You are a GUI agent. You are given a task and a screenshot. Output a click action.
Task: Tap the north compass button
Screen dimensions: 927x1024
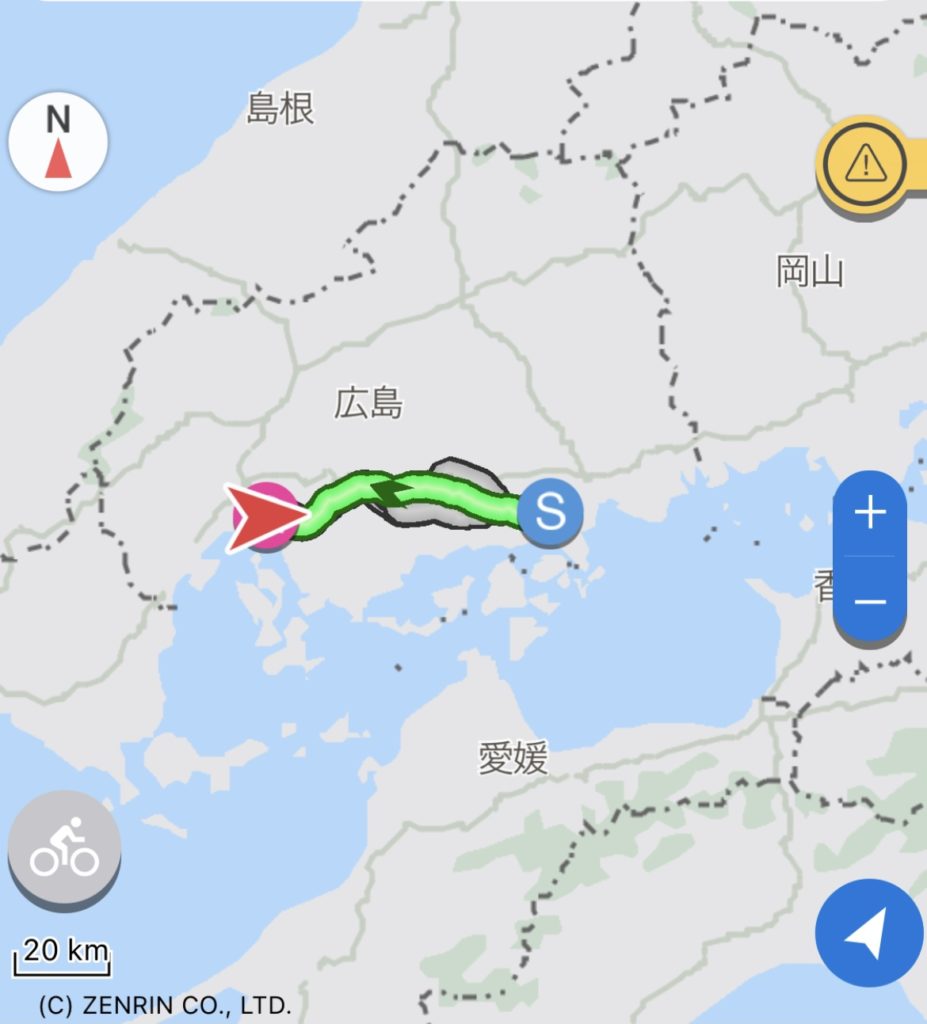[58, 142]
